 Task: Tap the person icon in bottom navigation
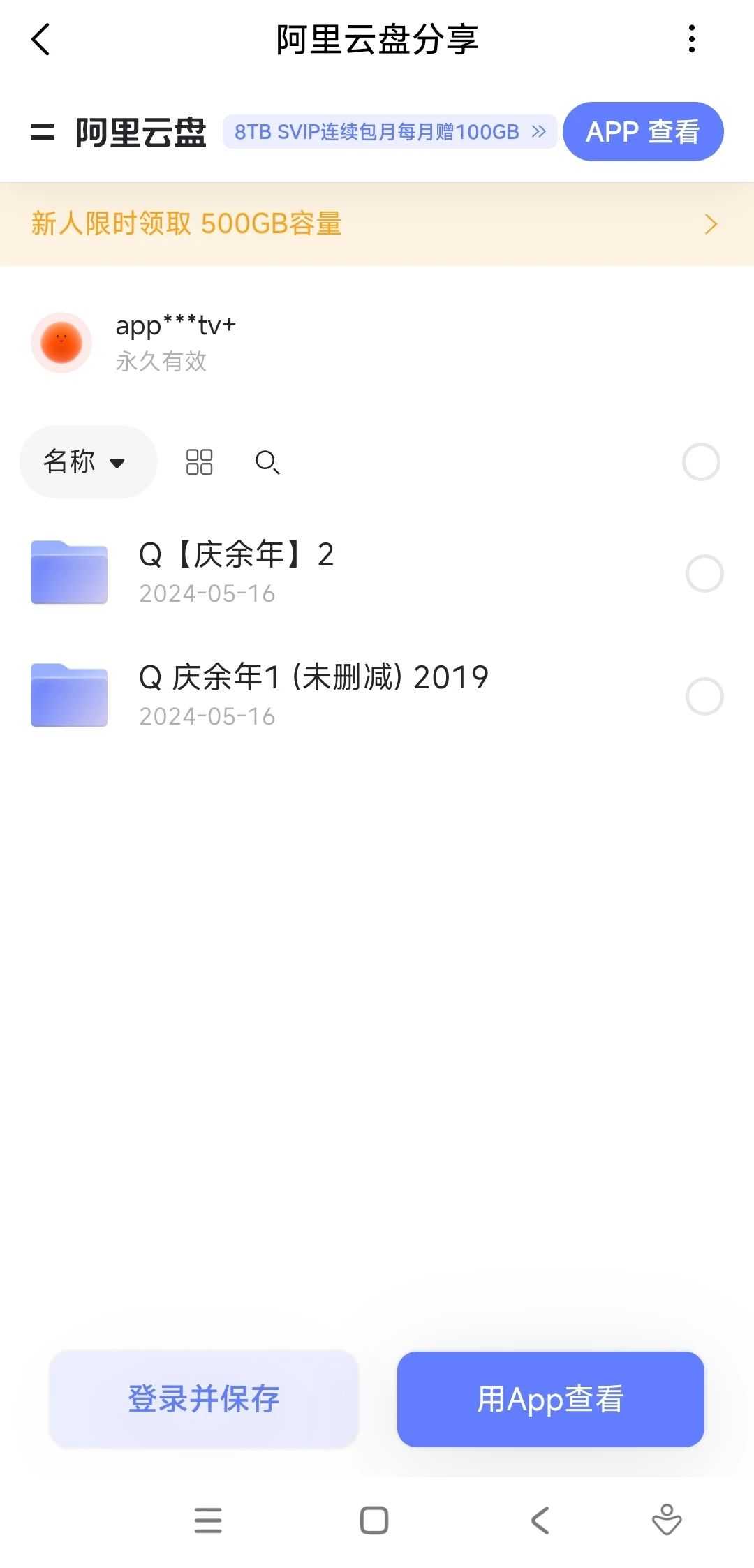coord(665,1521)
